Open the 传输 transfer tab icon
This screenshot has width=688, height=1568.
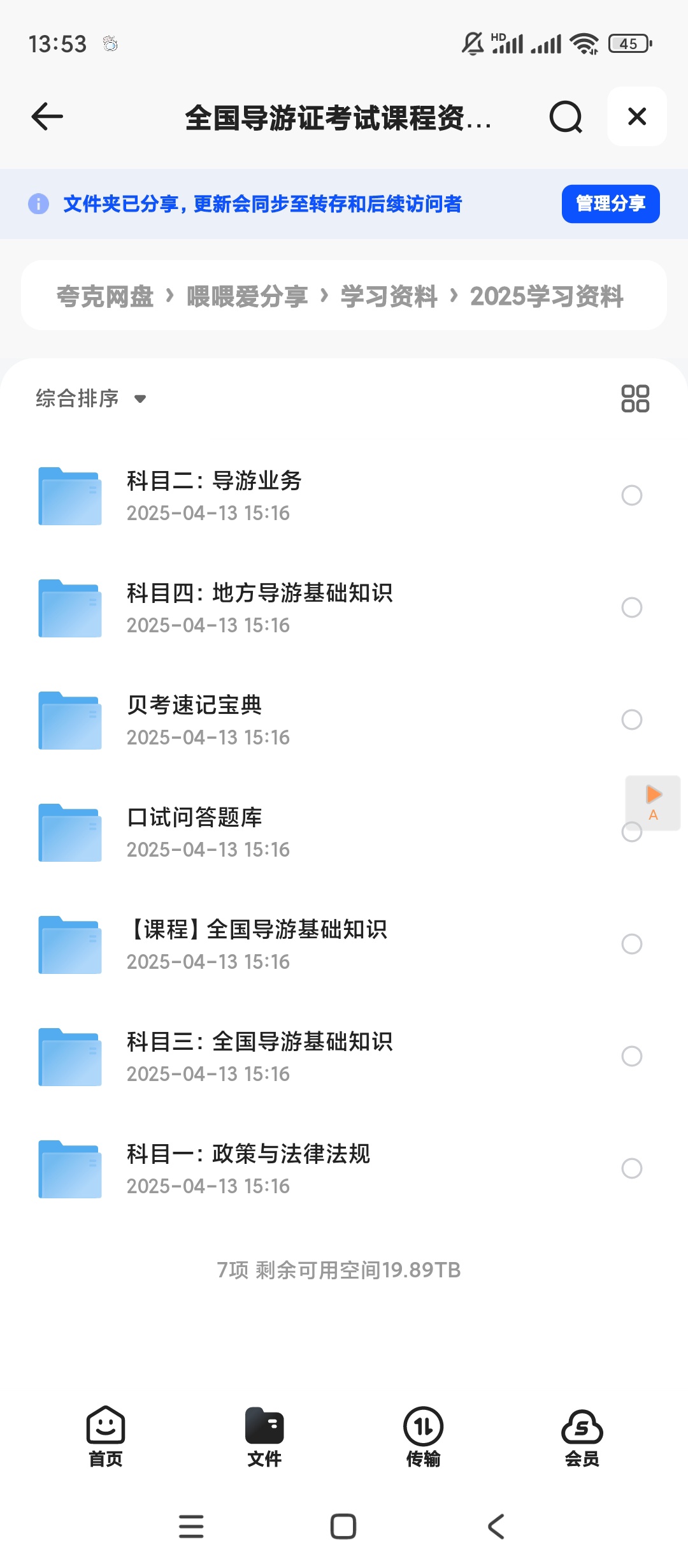[x=422, y=1429]
